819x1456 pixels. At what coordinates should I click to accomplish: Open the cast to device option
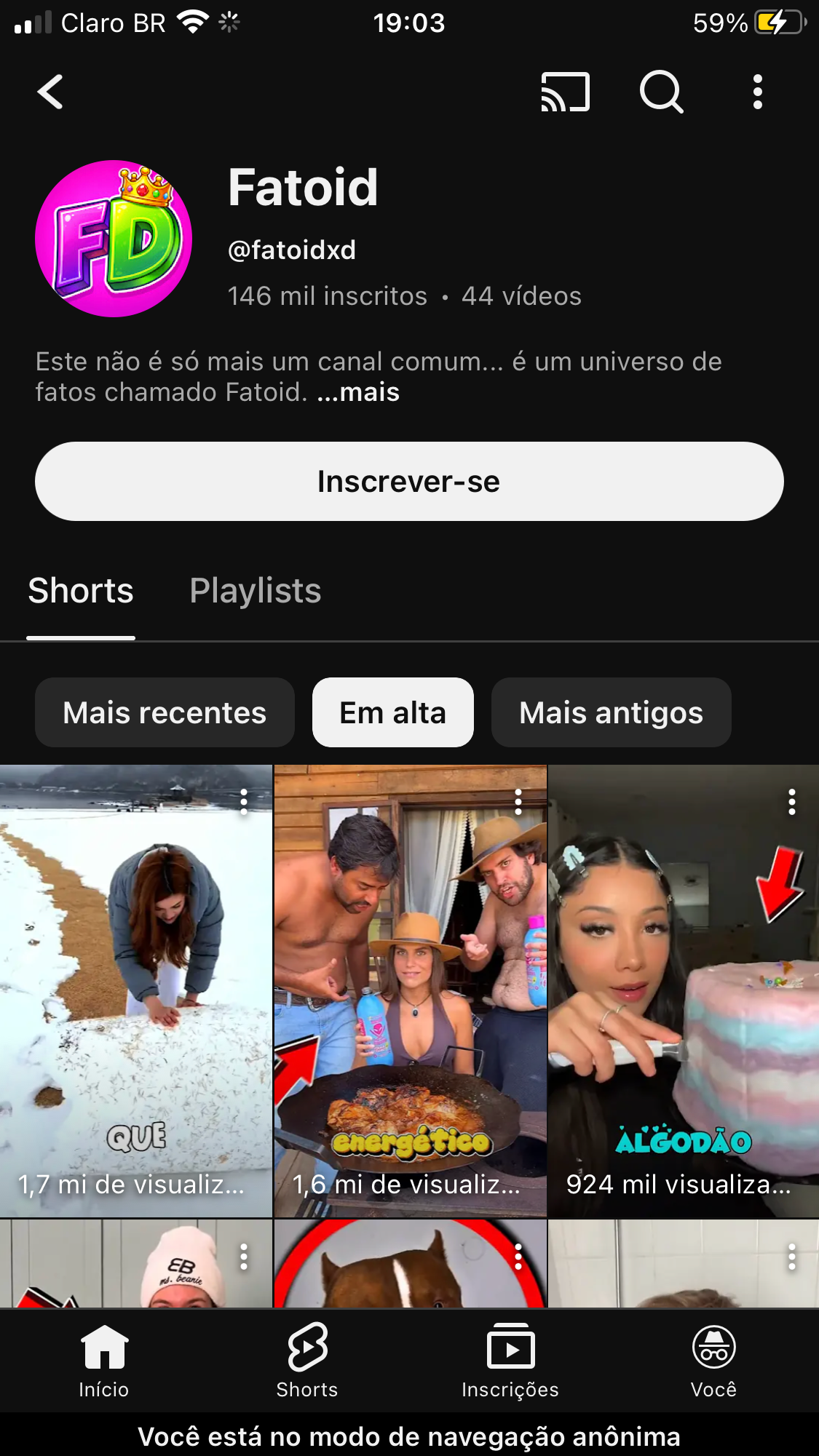click(x=565, y=92)
